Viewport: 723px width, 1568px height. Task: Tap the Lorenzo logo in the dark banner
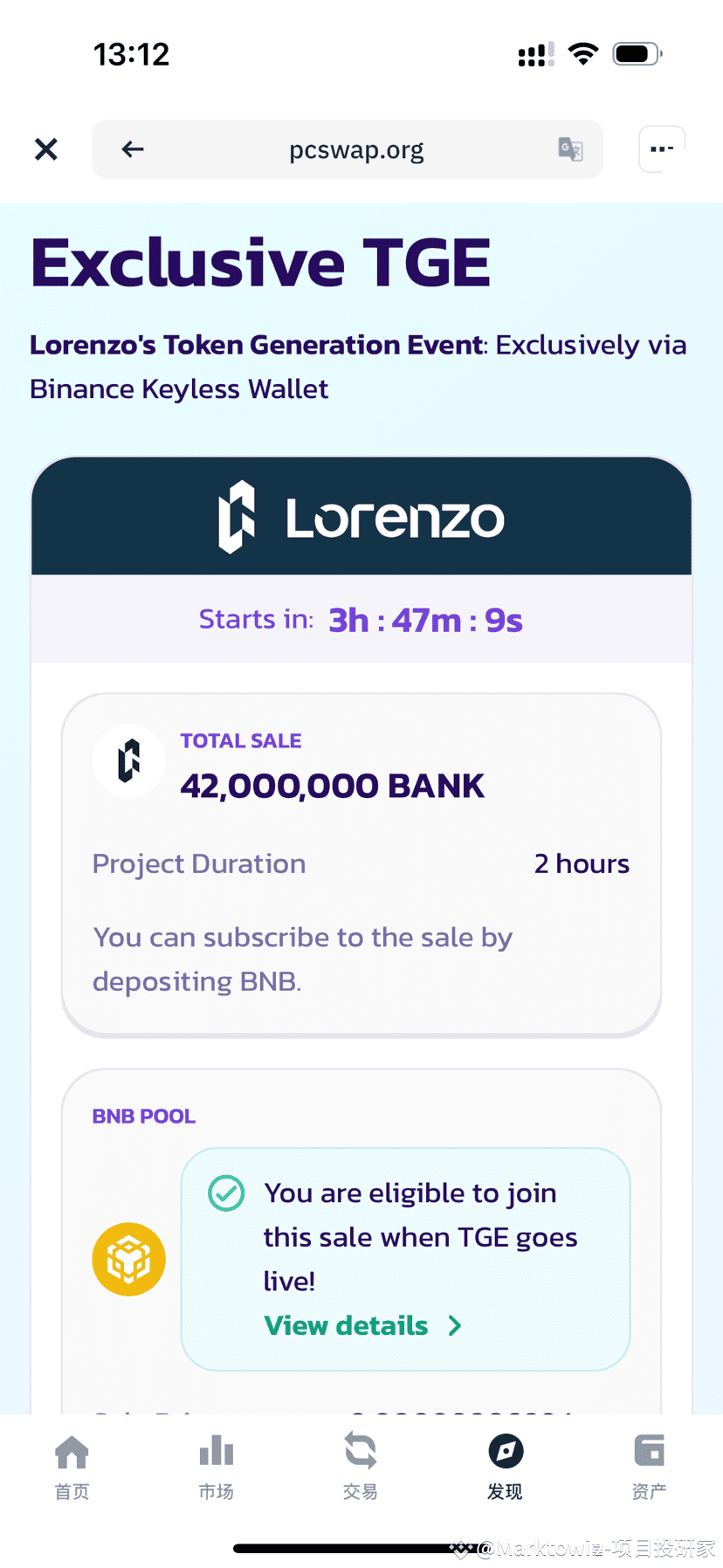pyautogui.click(x=361, y=516)
